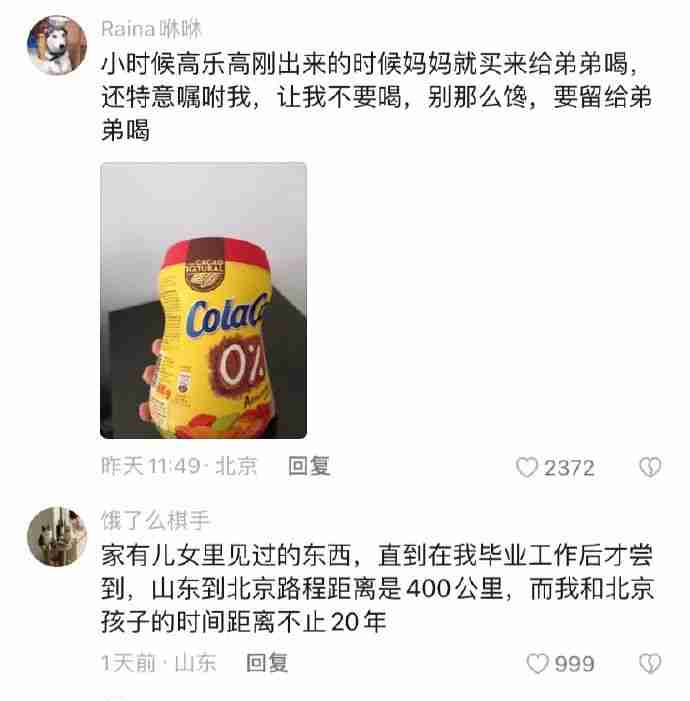
Task: Reply to Raina咻咻's comment
Action: (x=309, y=466)
